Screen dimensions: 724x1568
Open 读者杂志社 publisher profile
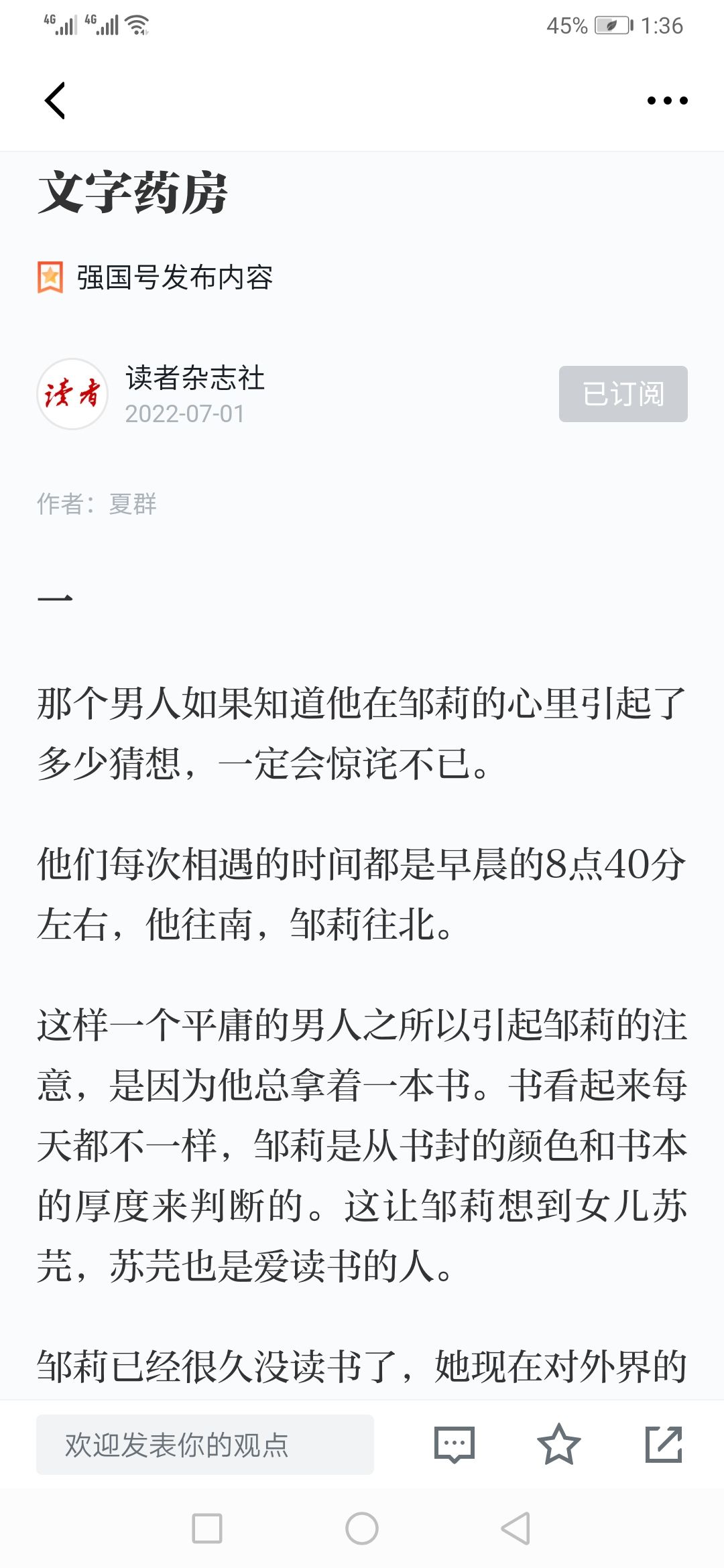pyautogui.click(x=195, y=378)
